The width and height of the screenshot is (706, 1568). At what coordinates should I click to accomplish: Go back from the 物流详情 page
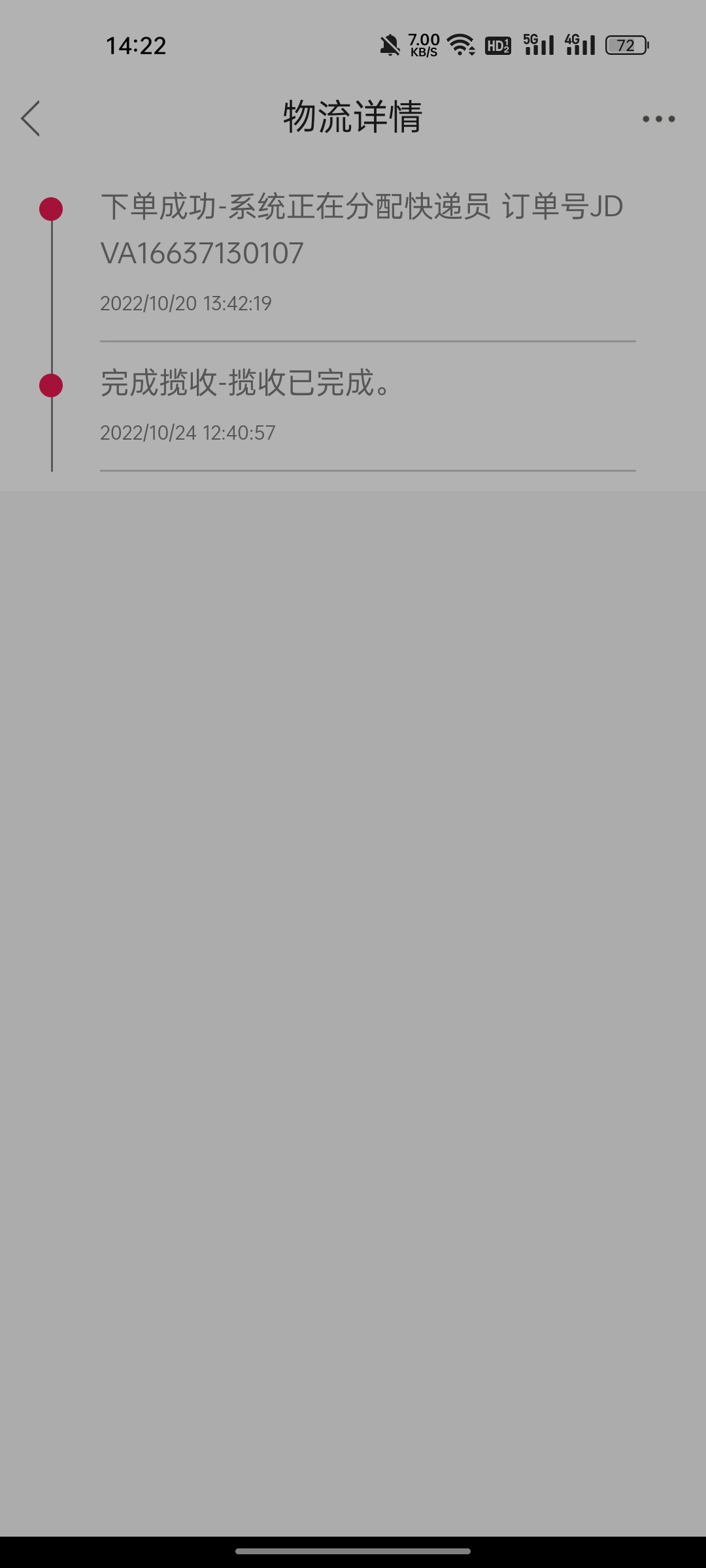point(31,118)
